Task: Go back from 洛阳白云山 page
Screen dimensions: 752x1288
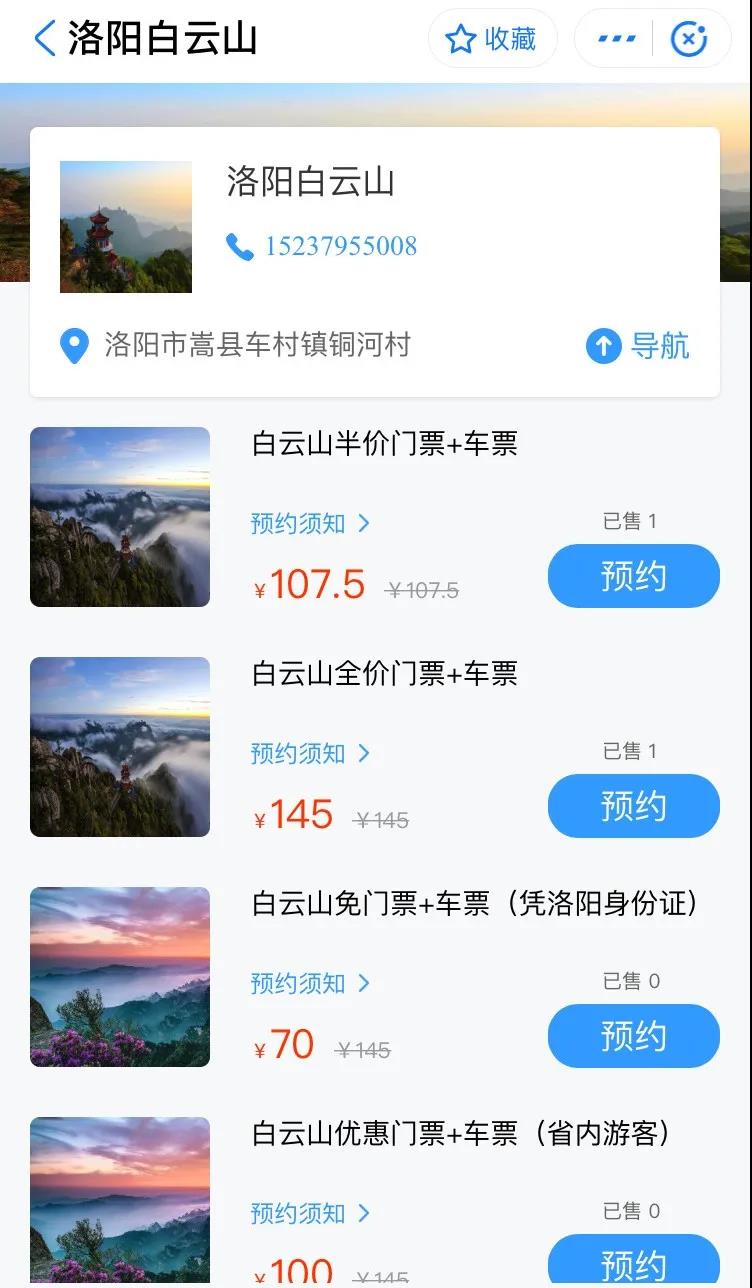Action: coord(44,39)
